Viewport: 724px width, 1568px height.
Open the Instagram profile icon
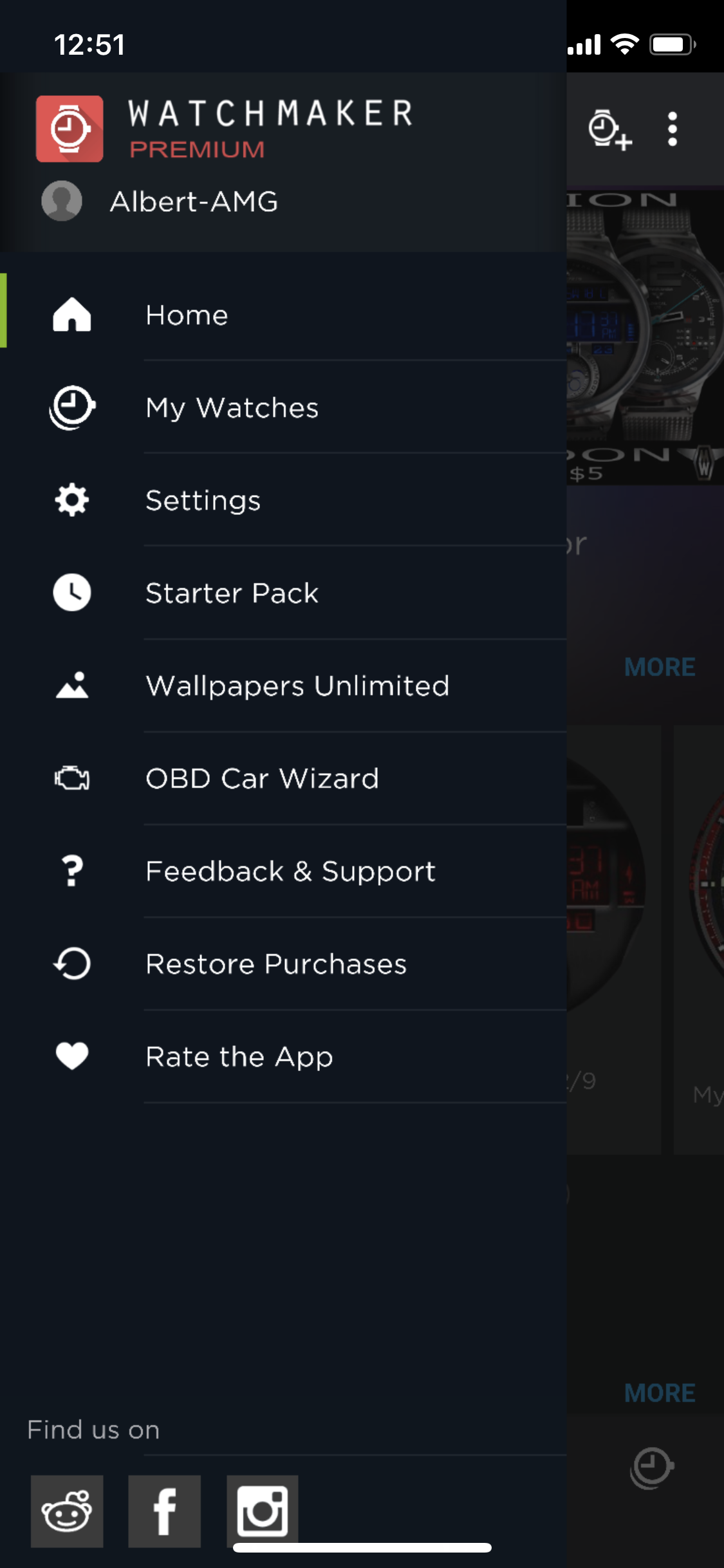click(263, 1511)
